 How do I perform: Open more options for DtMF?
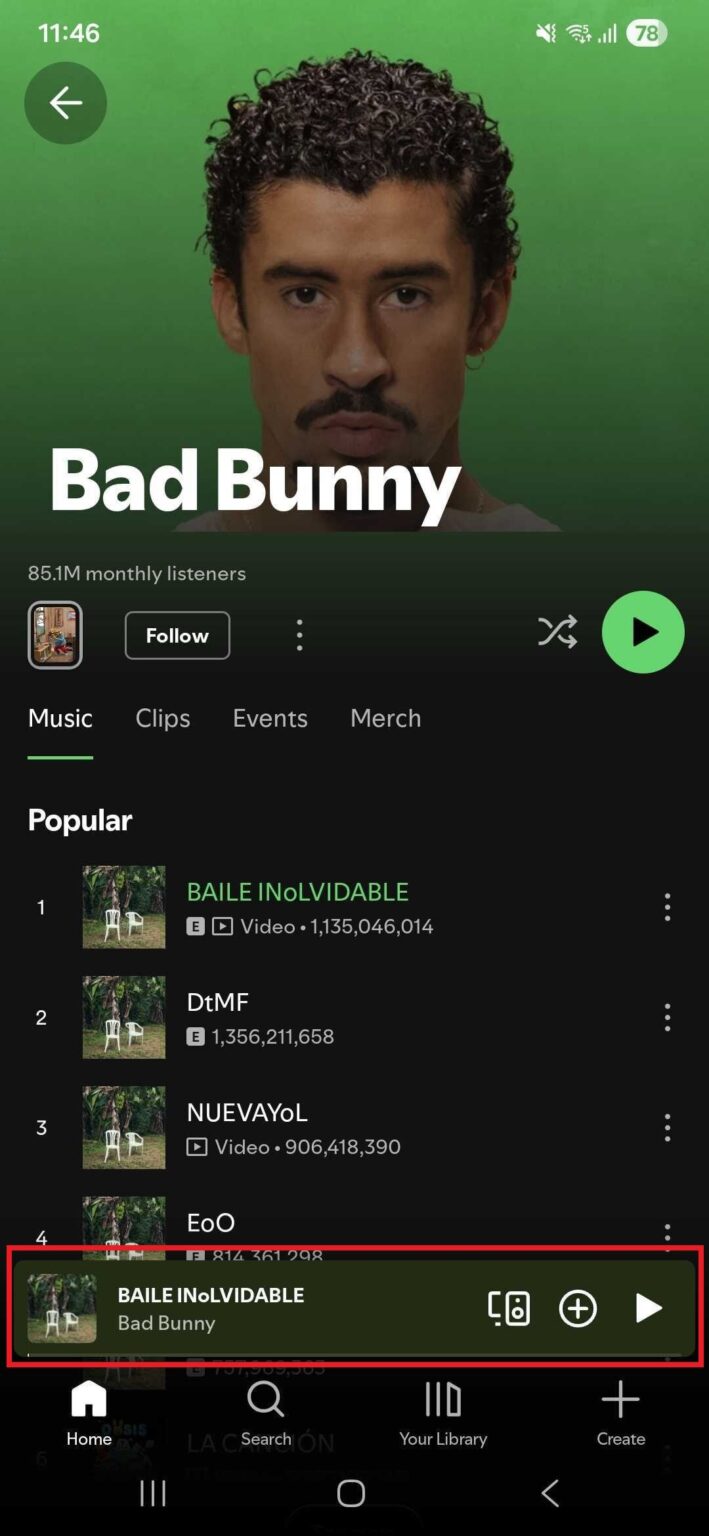667,1017
